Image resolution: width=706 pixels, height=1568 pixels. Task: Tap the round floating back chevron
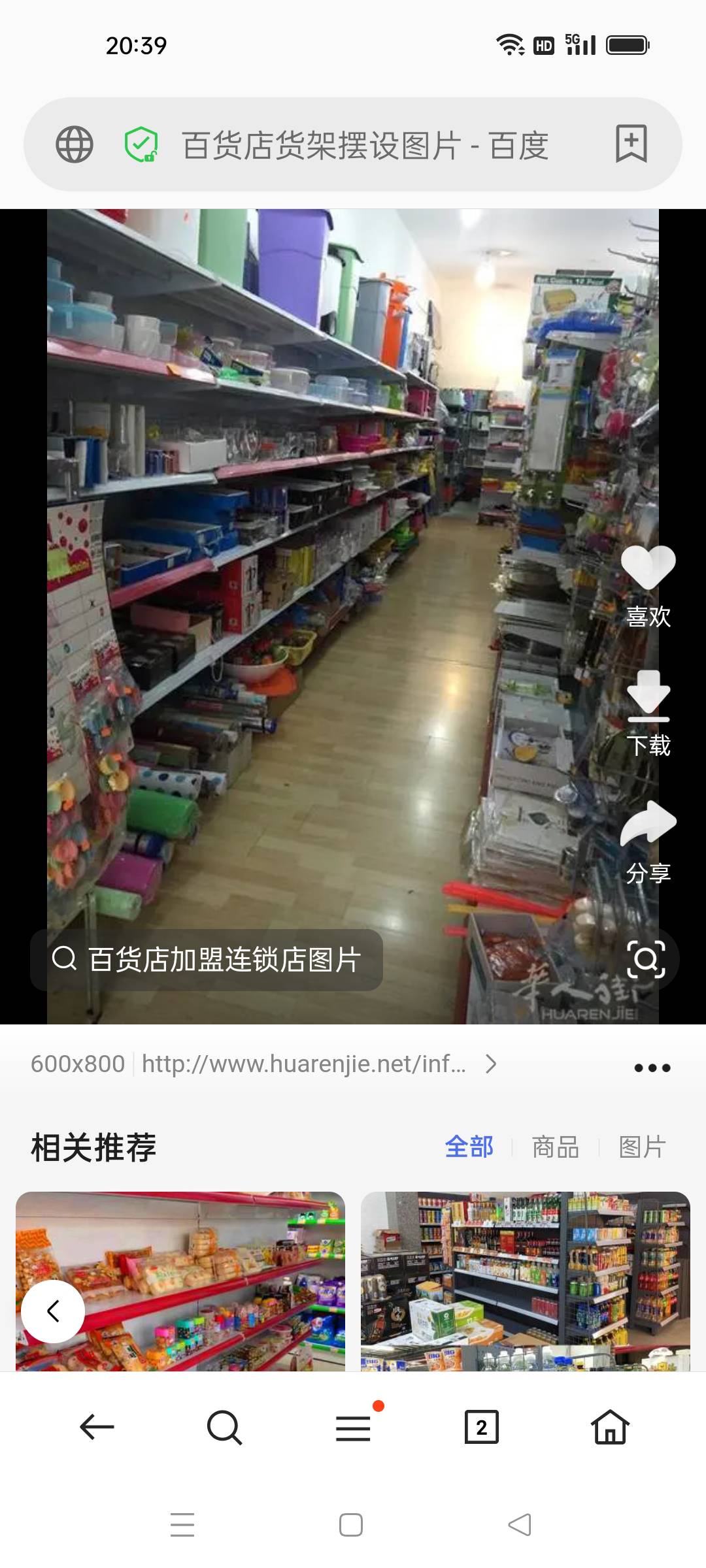pos(53,1311)
